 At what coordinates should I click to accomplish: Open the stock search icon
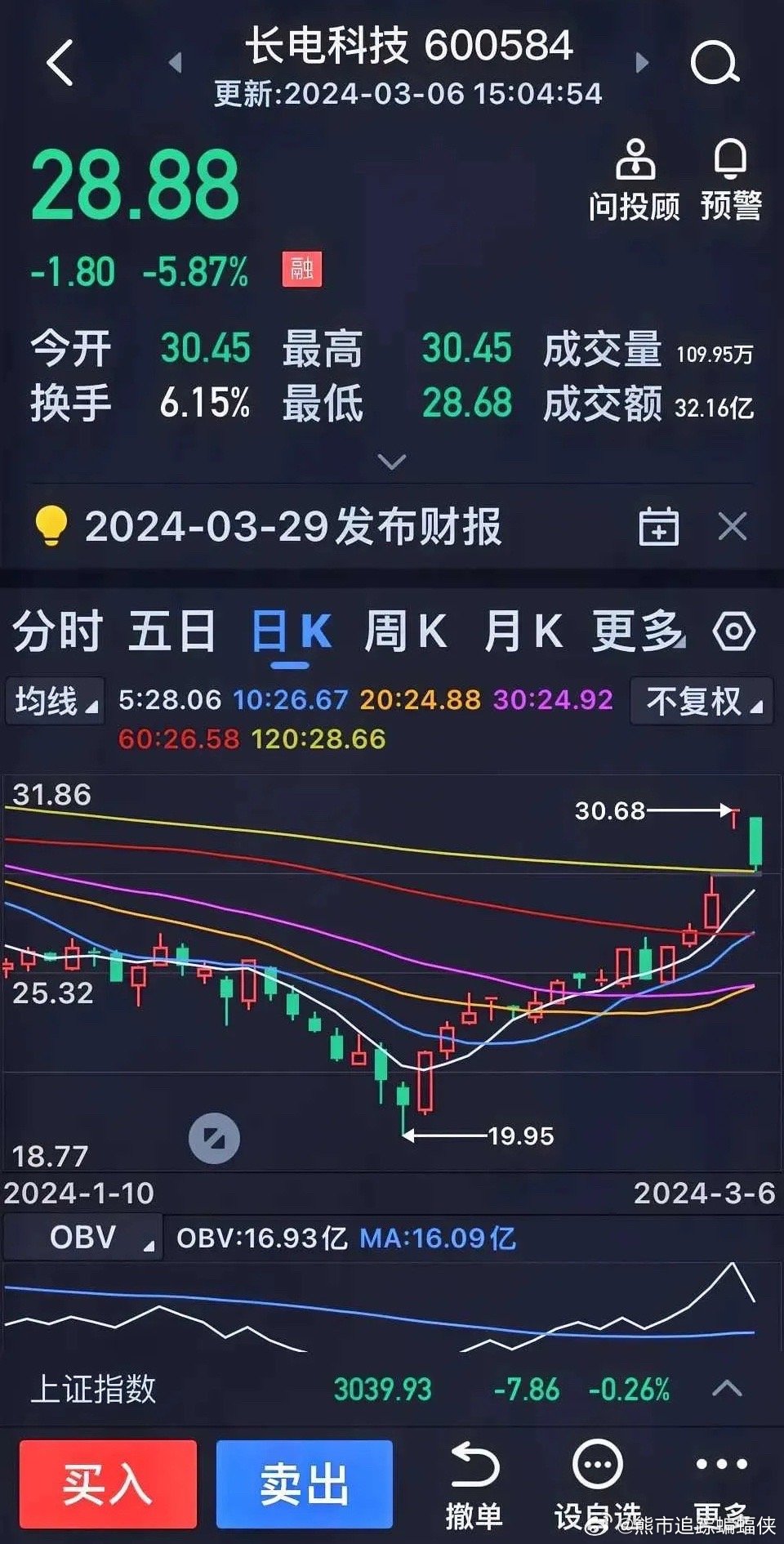(715, 62)
